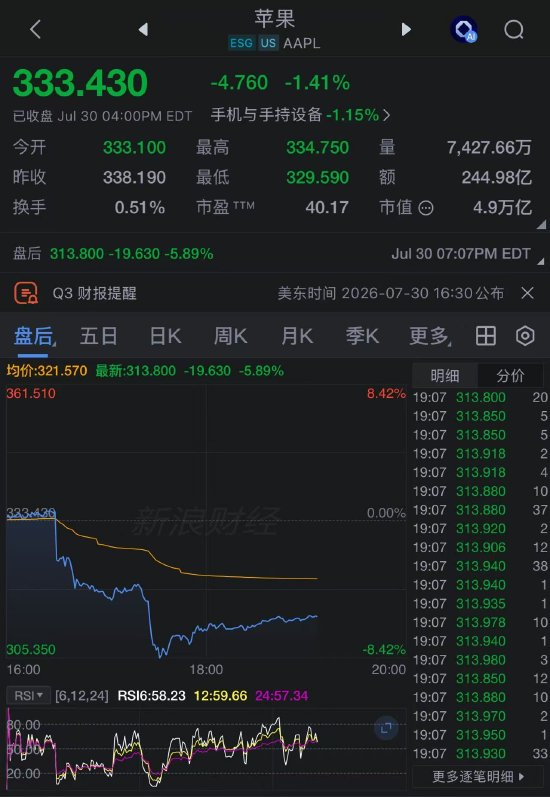Dismiss the Q3 财报提醒 banner

[528, 293]
